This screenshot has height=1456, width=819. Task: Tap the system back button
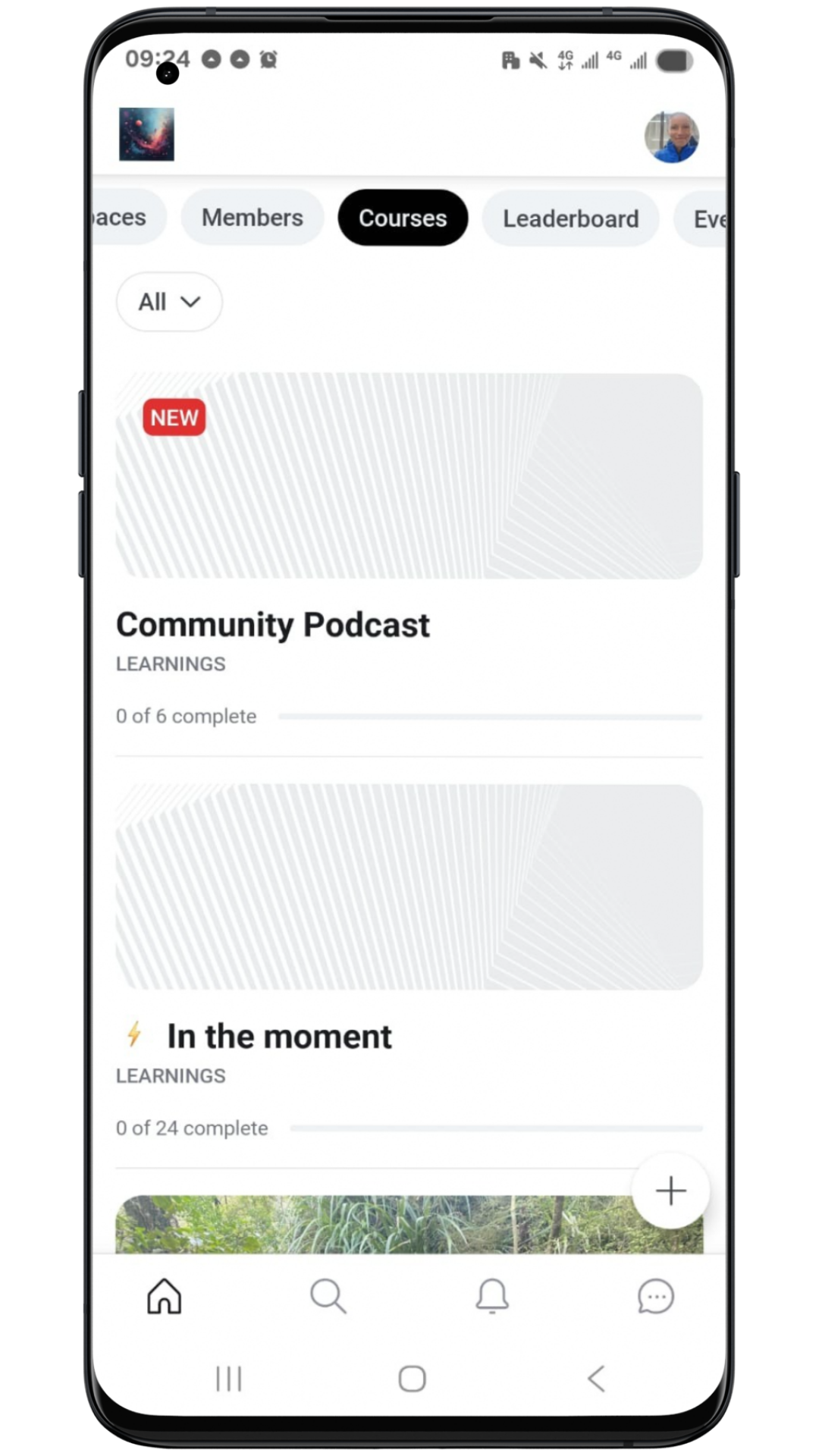(x=597, y=1379)
